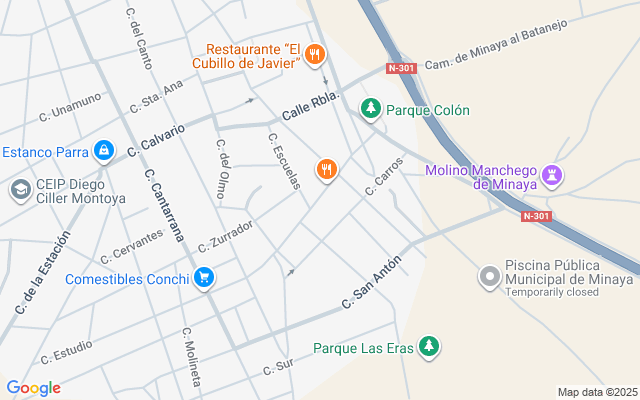640x400 pixels.
Task: View Piscina Pública Municipal de Minaya pin
Action: point(490,277)
